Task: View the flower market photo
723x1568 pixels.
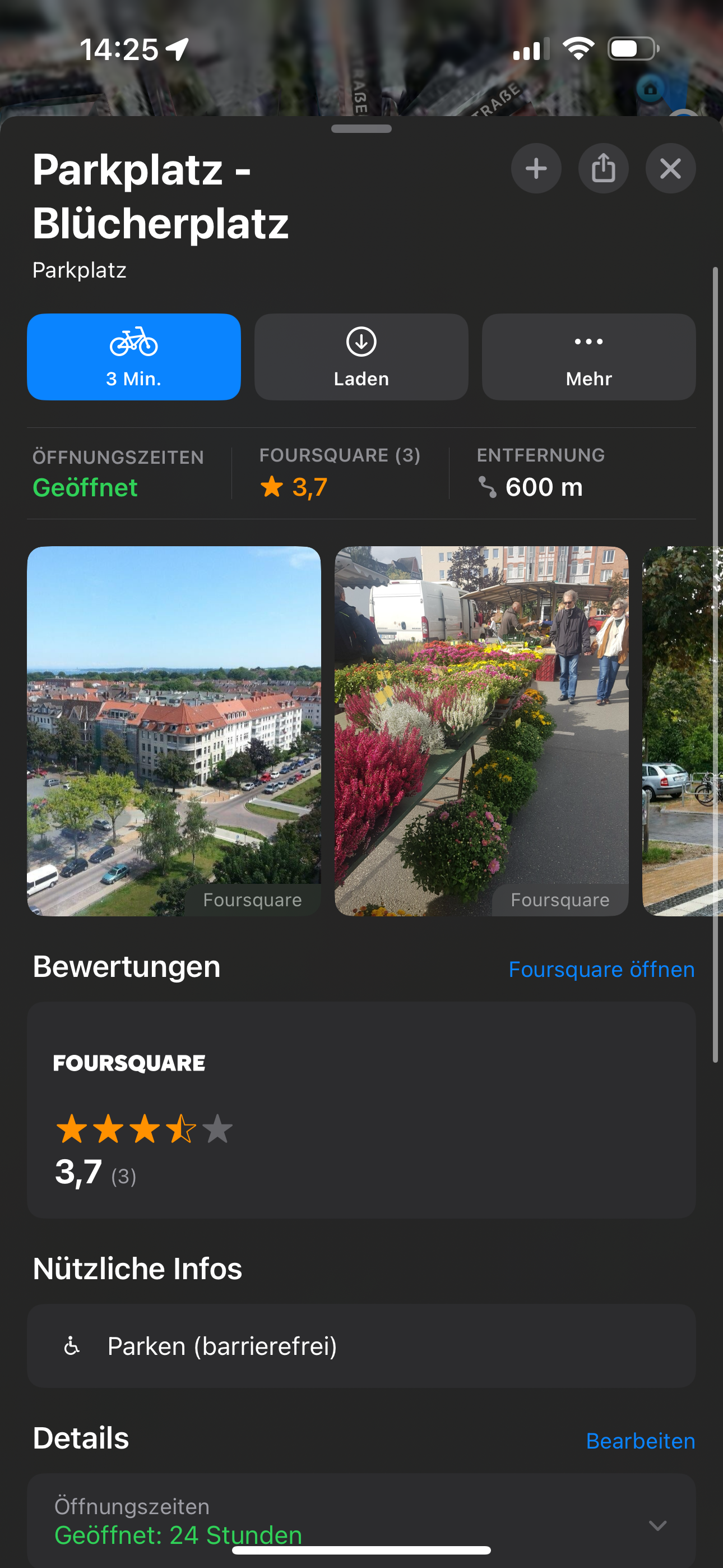Action: 481,730
